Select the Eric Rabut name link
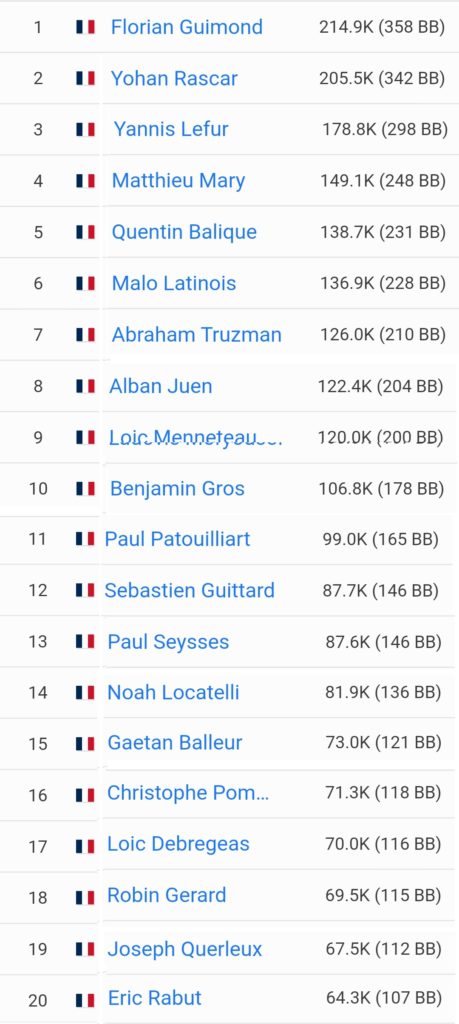459x1024 pixels. coord(155,998)
